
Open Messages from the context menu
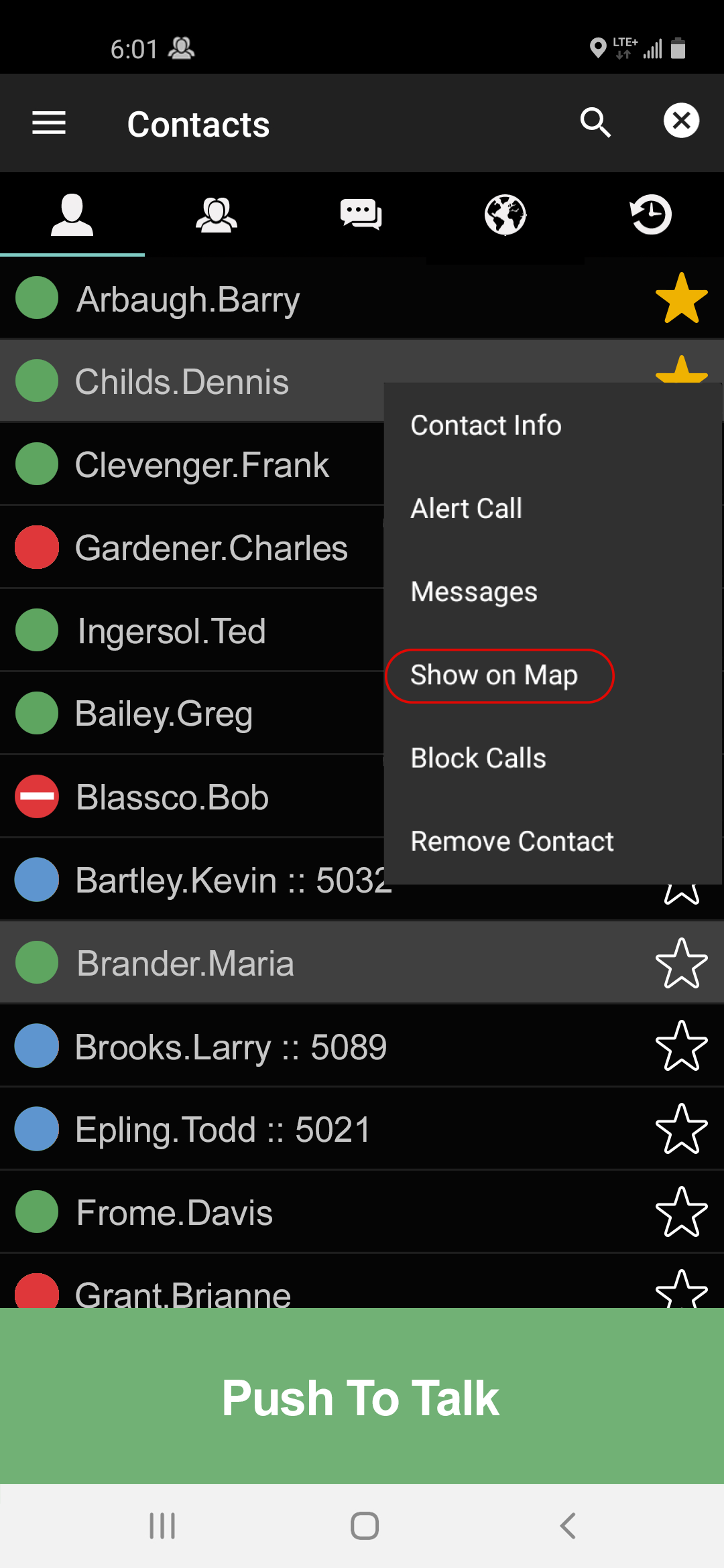[x=474, y=592]
